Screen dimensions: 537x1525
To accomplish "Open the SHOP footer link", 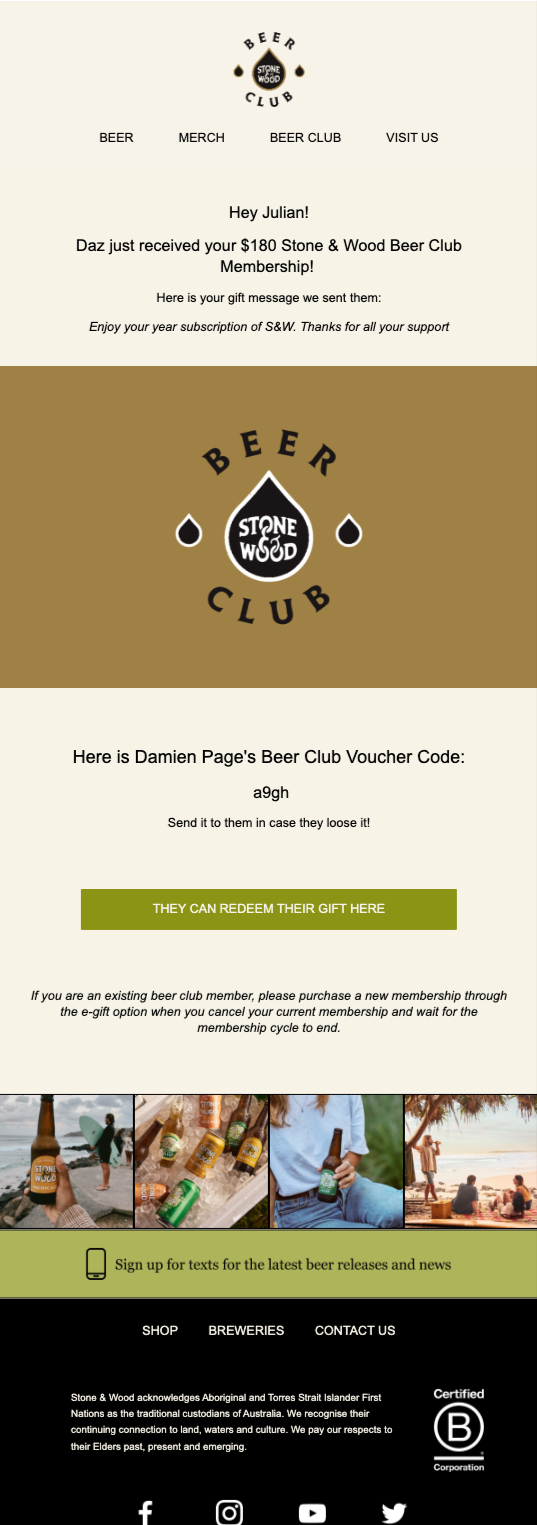I will (160, 1330).
